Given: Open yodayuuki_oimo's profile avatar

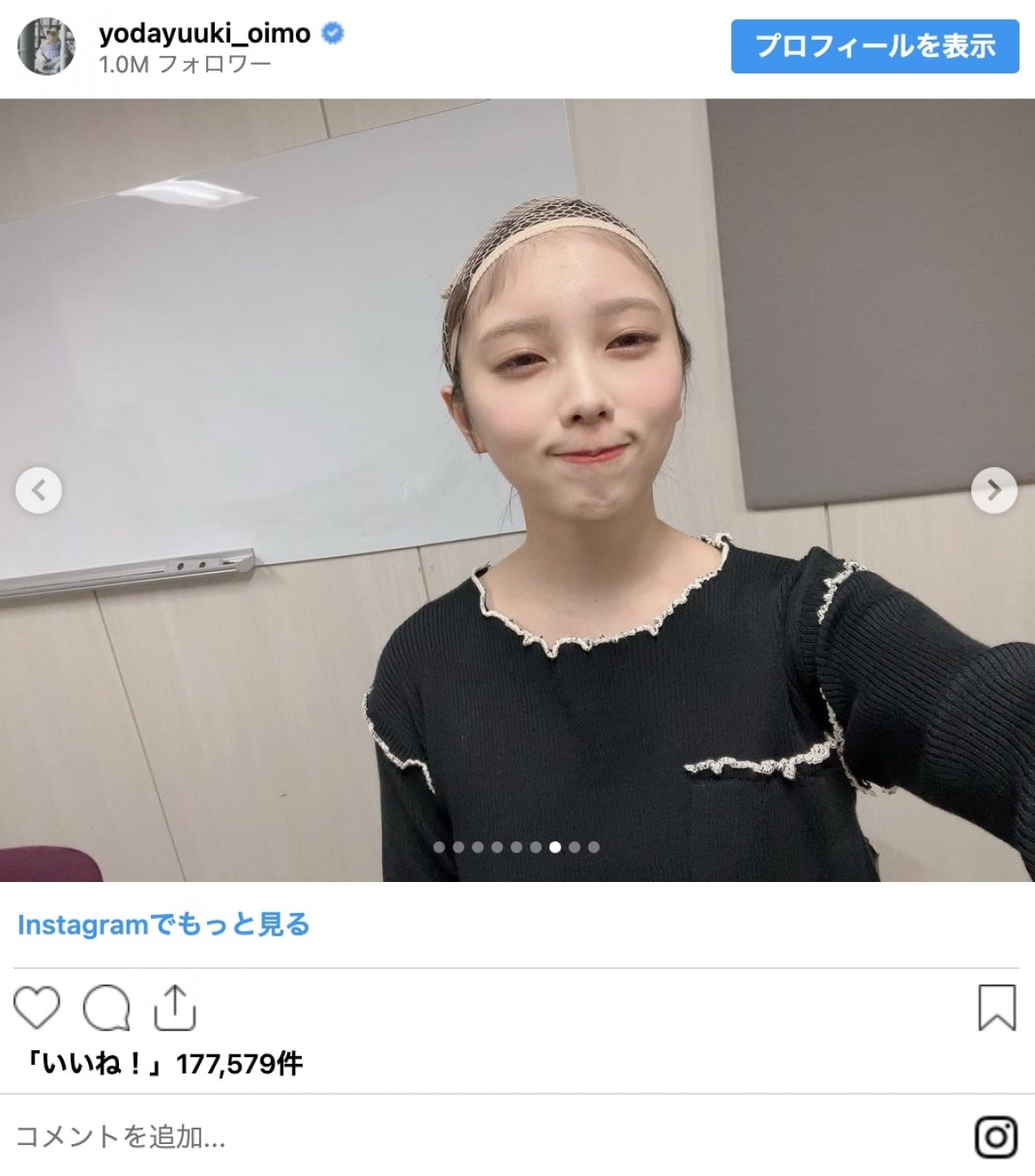Looking at the screenshot, I should pyautogui.click(x=47, y=47).
